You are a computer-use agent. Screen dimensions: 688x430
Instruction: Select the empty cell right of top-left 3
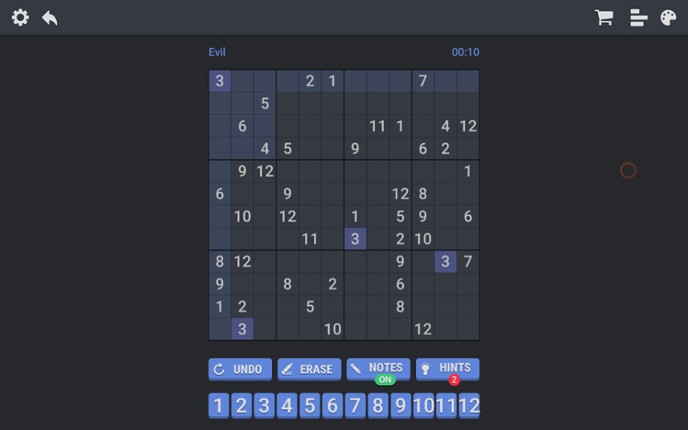coord(242,81)
